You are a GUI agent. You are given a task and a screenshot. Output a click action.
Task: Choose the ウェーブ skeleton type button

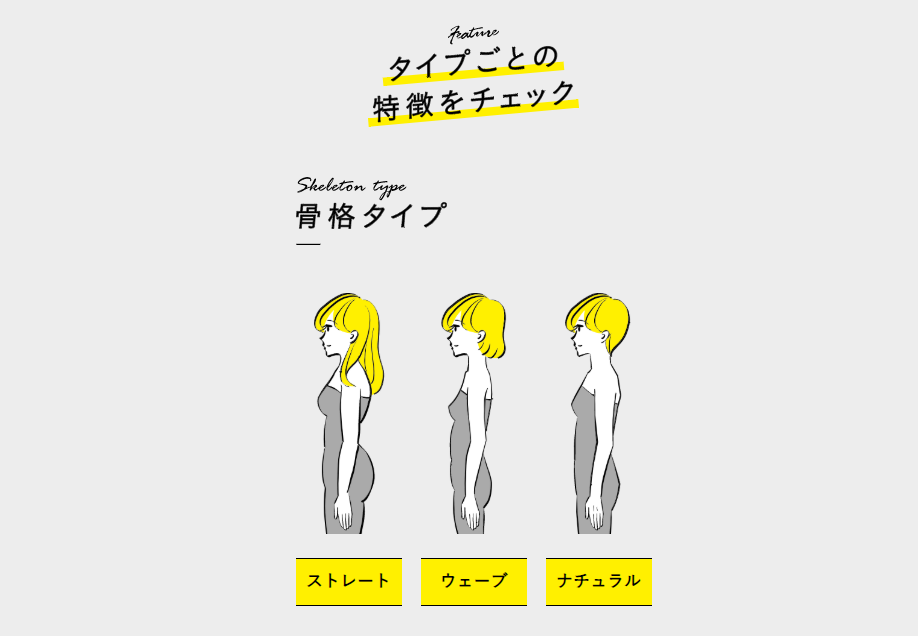click(x=473, y=581)
